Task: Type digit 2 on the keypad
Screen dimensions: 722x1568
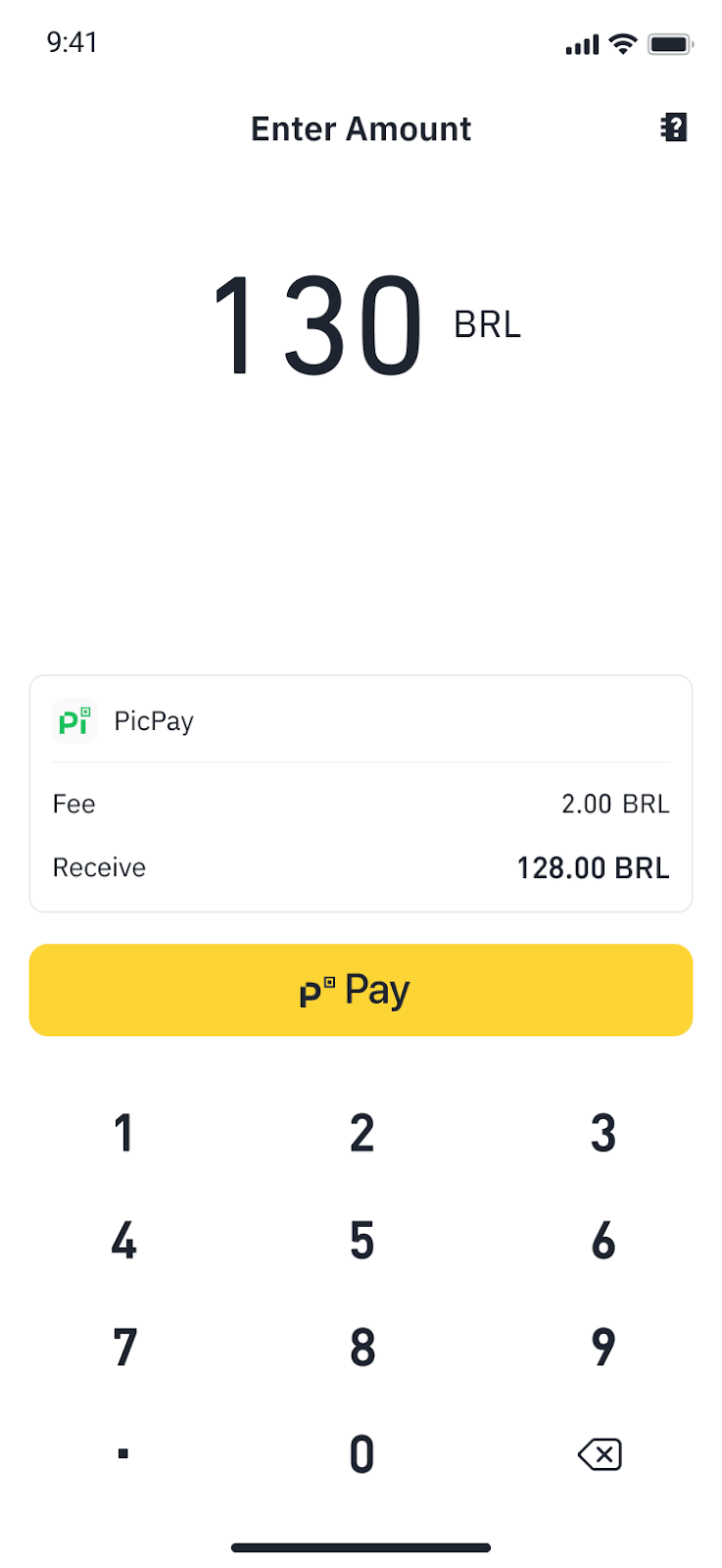Action: pos(361,1134)
